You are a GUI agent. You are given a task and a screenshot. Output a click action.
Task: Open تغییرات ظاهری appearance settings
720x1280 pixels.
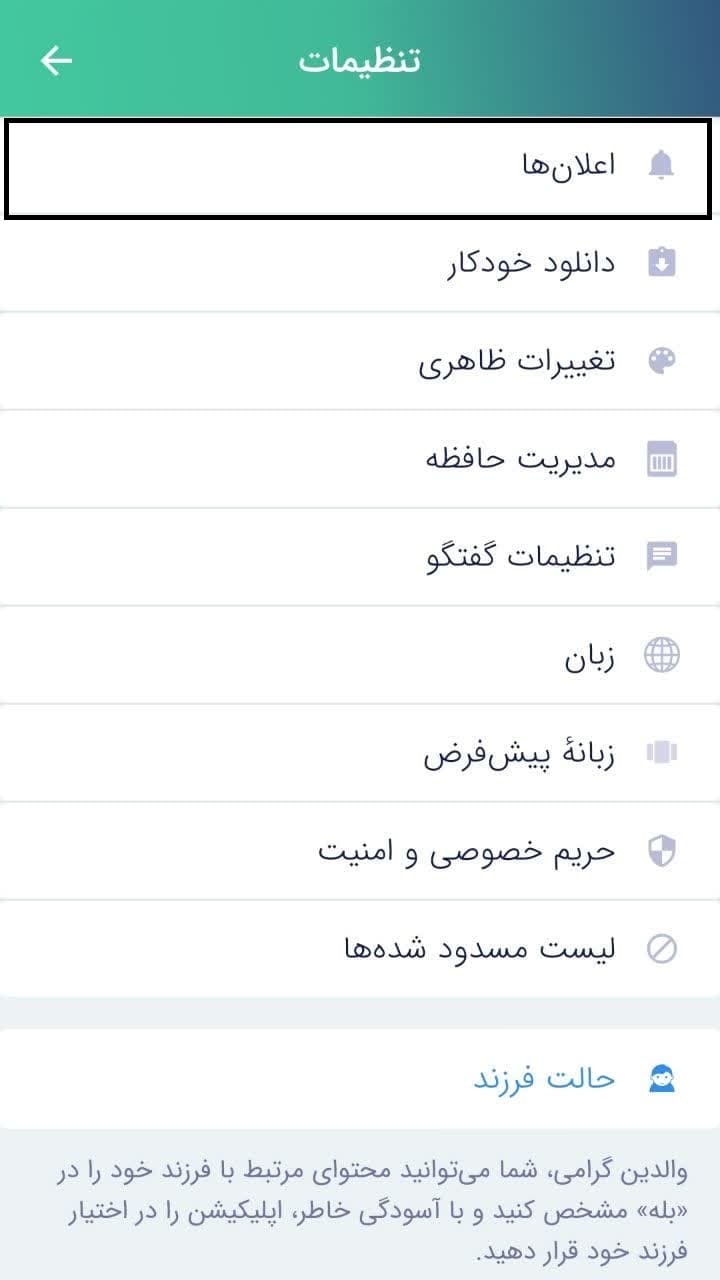tap(360, 361)
